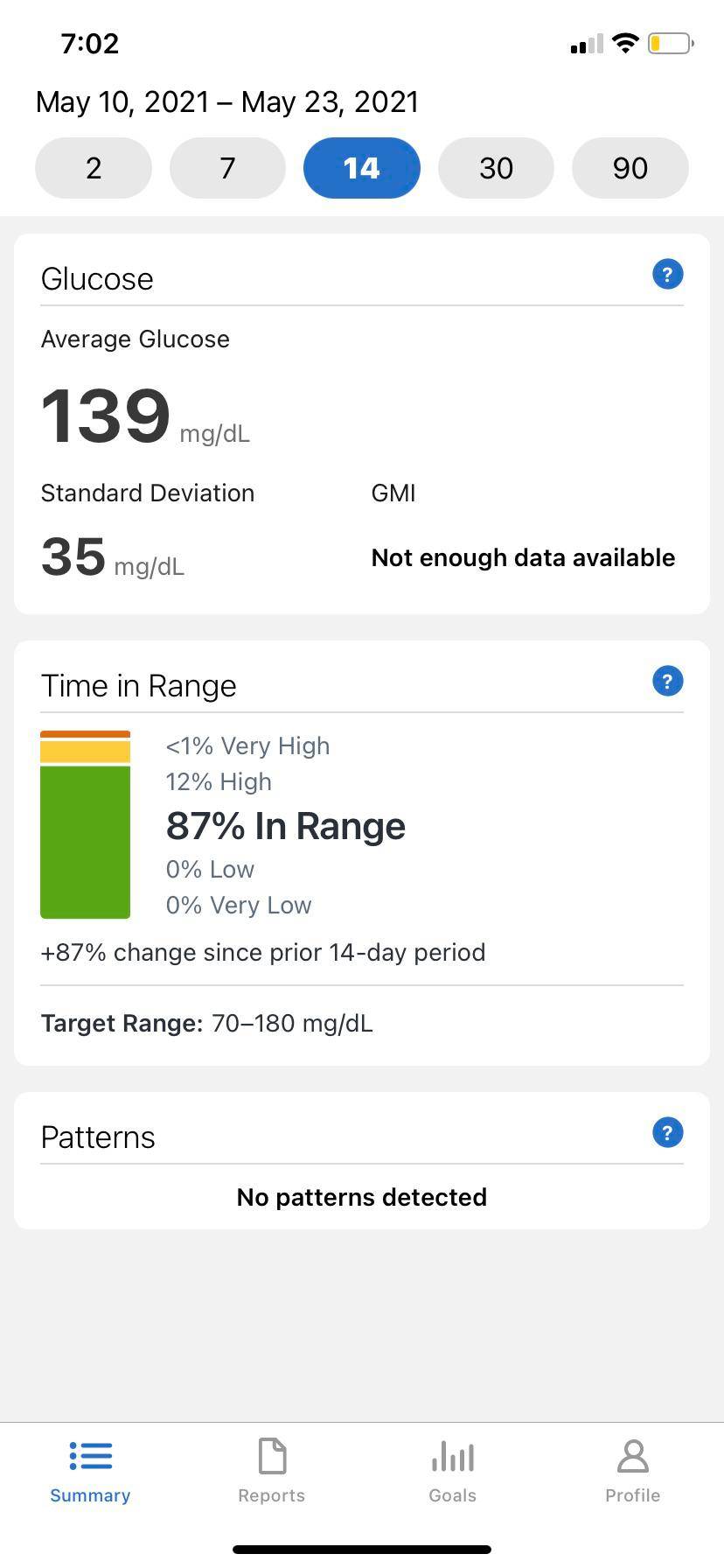Switch to the Goals tab
The height and width of the screenshot is (1568, 724).
point(452,1470)
